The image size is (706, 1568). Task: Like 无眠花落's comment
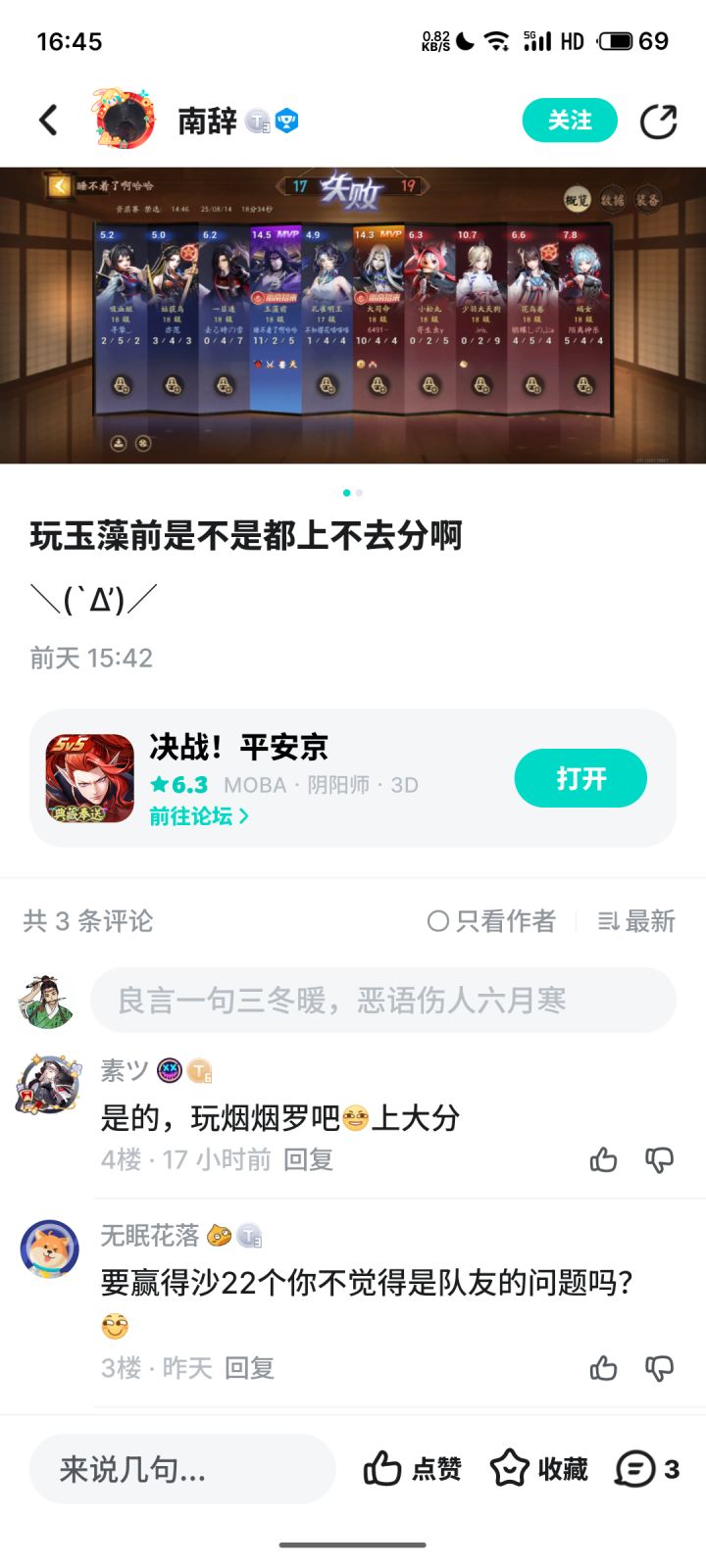(603, 1368)
